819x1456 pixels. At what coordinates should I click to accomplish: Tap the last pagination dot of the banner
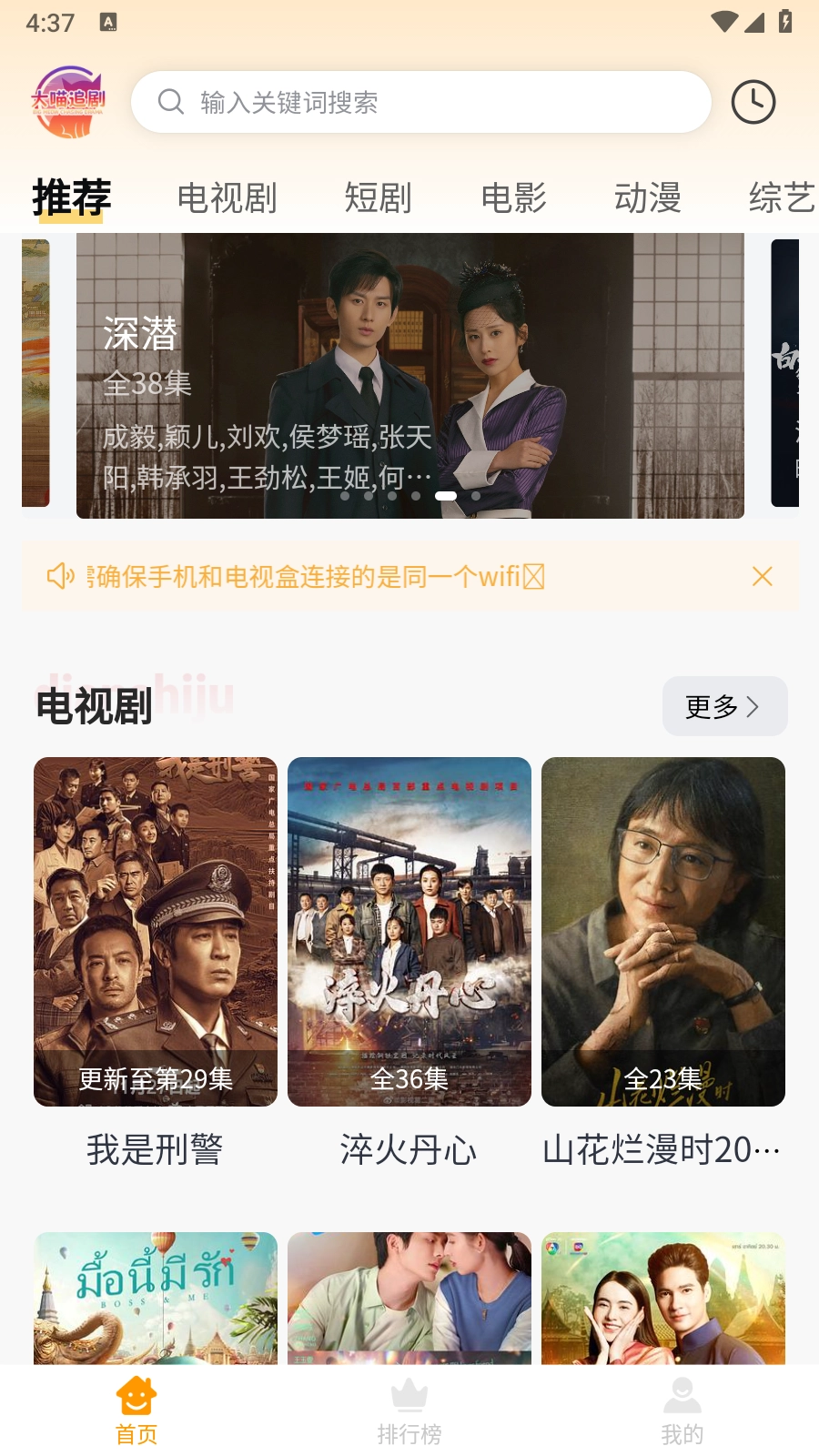(474, 495)
